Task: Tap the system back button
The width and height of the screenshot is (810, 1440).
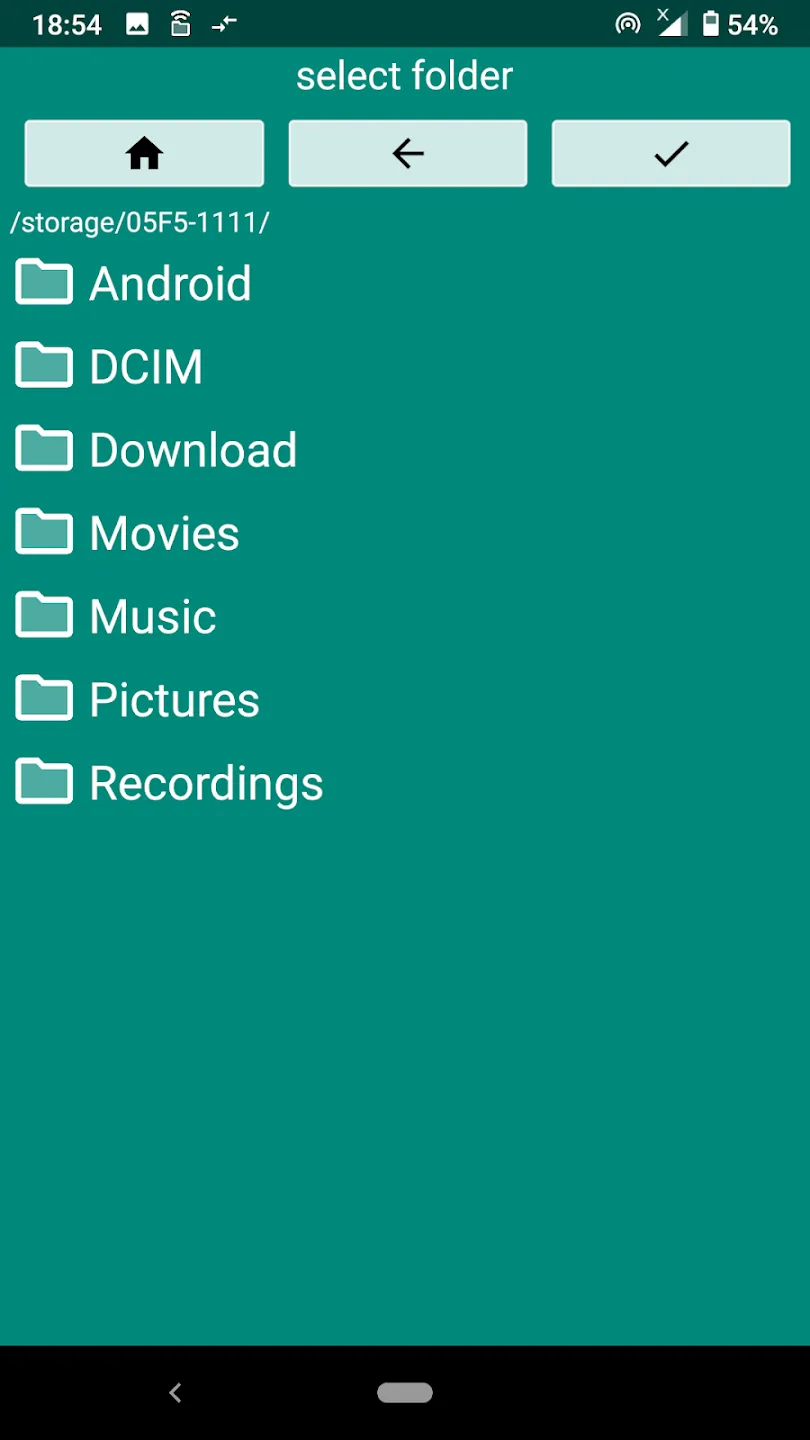Action: tap(176, 1392)
